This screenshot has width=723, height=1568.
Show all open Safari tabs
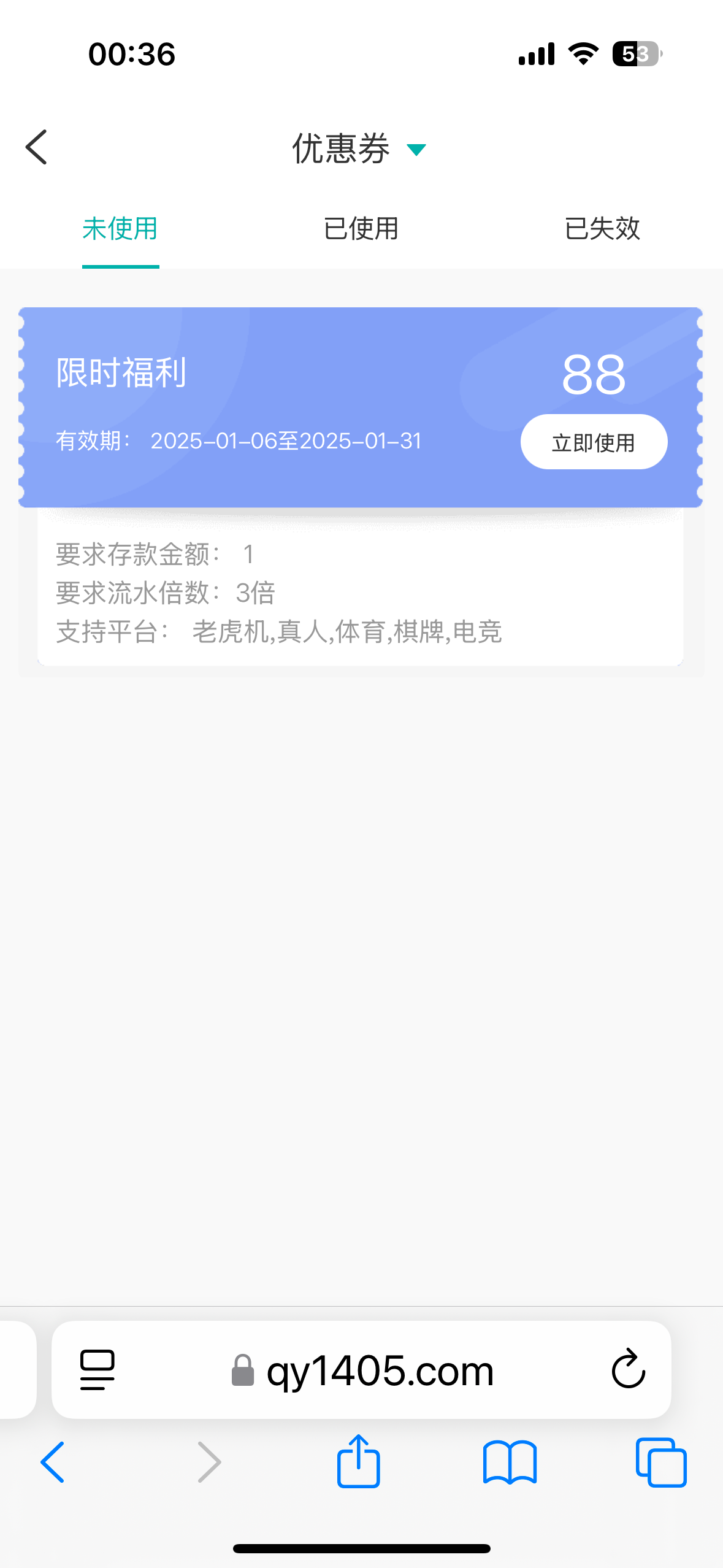coord(661,1462)
